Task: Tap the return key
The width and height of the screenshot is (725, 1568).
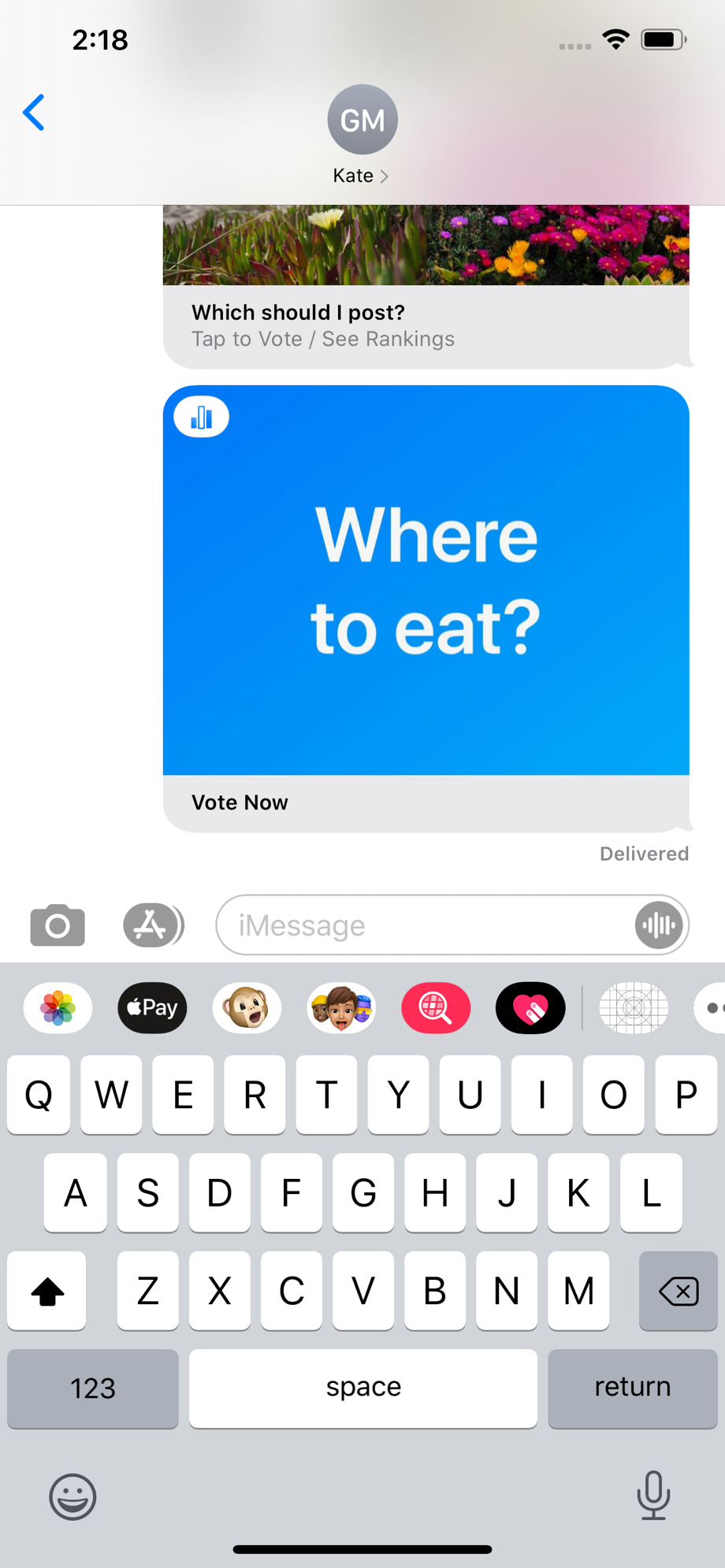Action: click(632, 1388)
